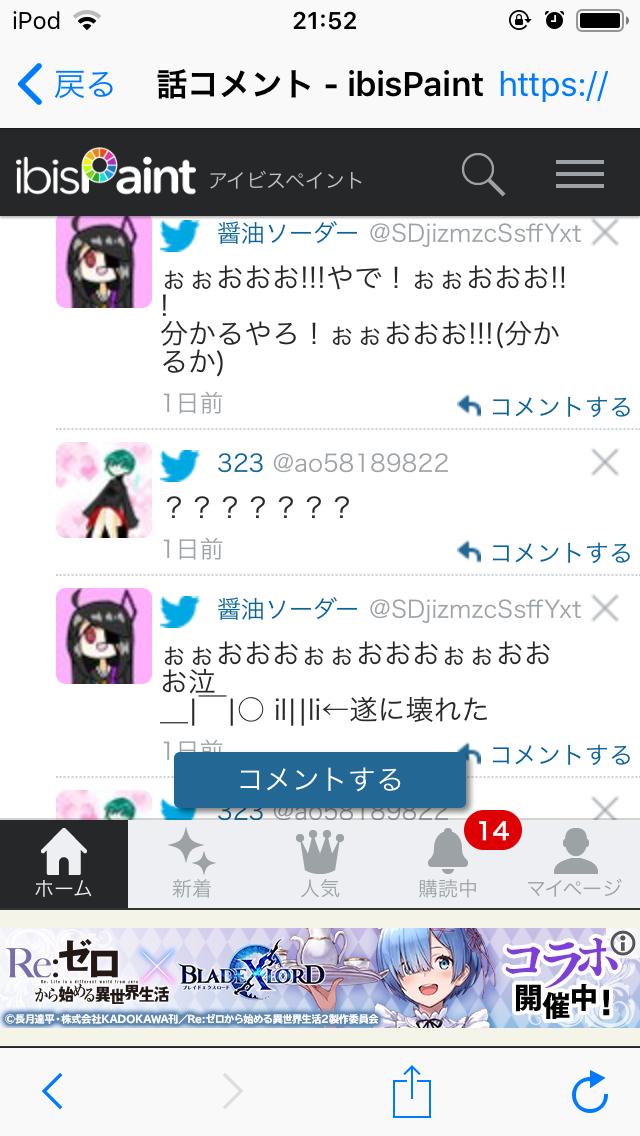Reply to the 分かるやろ comment

point(546,406)
